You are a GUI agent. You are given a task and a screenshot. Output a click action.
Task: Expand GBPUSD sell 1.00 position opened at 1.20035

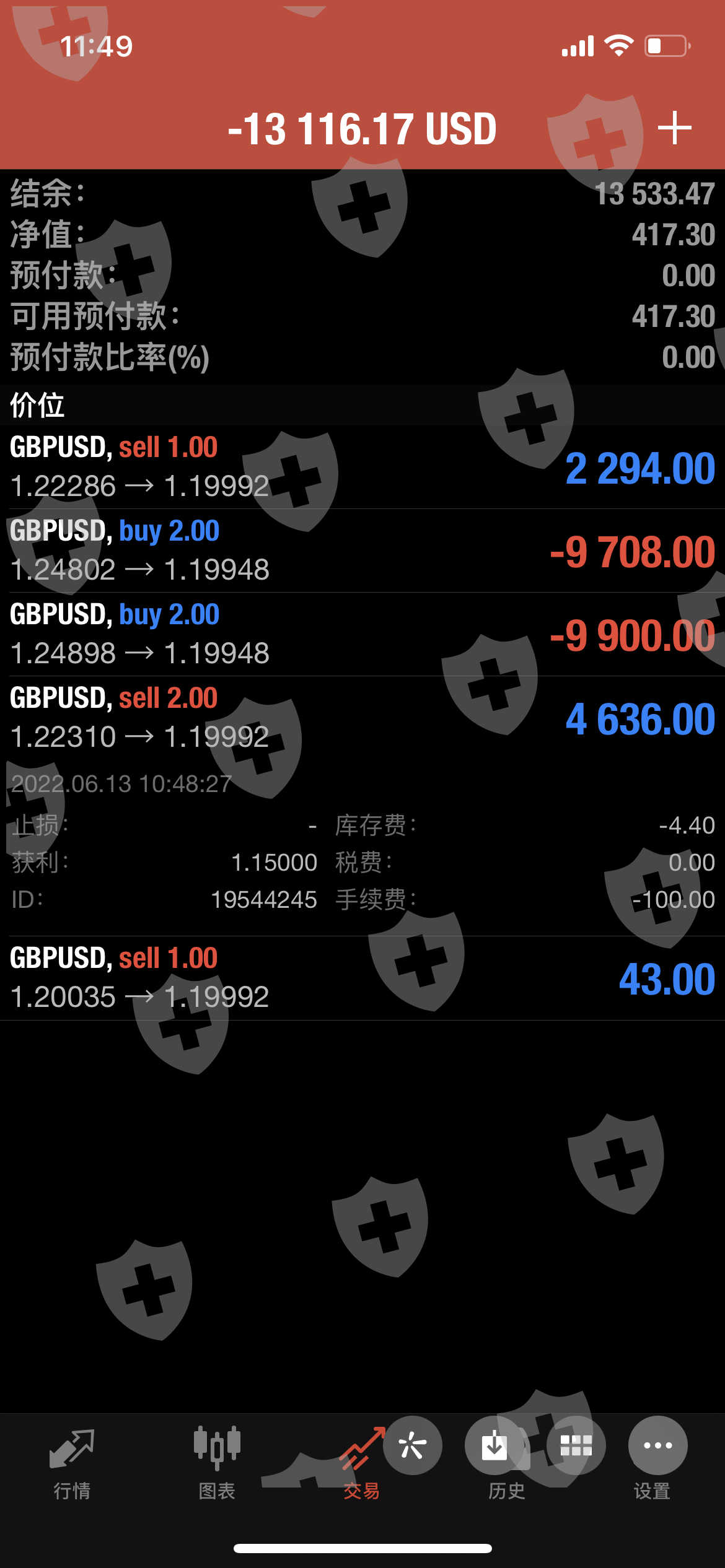[362, 978]
